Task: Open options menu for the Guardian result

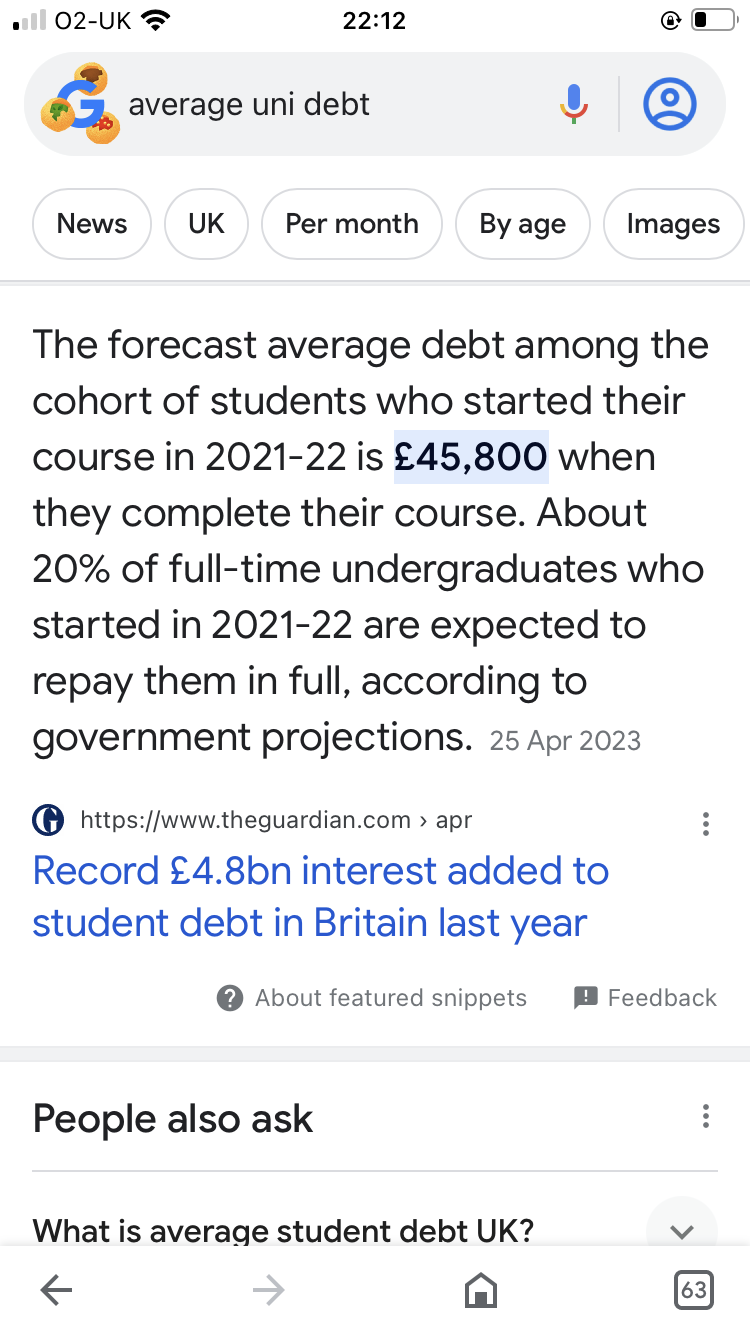Action: coord(706,823)
